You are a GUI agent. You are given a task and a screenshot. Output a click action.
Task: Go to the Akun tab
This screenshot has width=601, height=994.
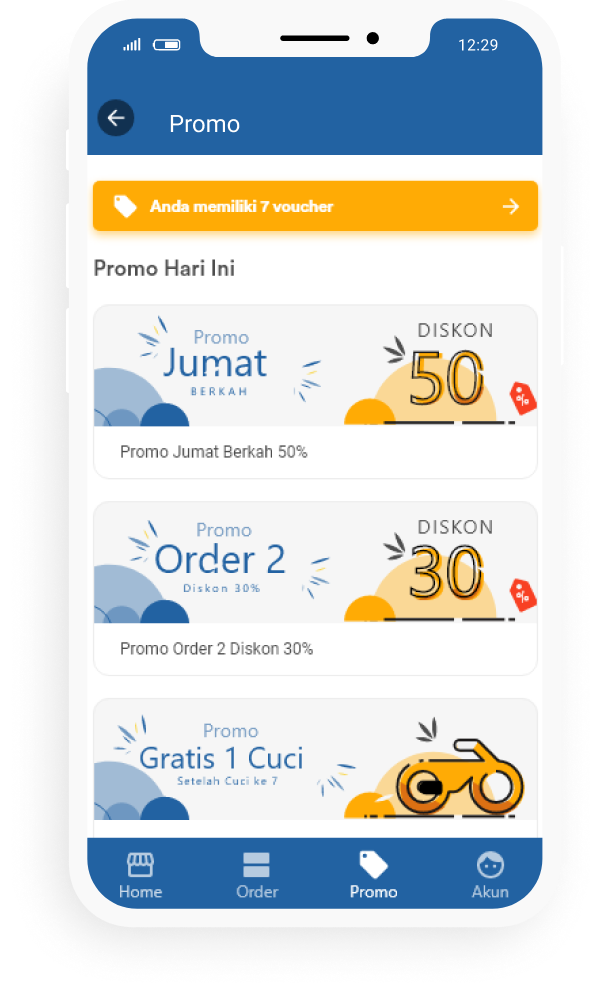click(x=490, y=875)
